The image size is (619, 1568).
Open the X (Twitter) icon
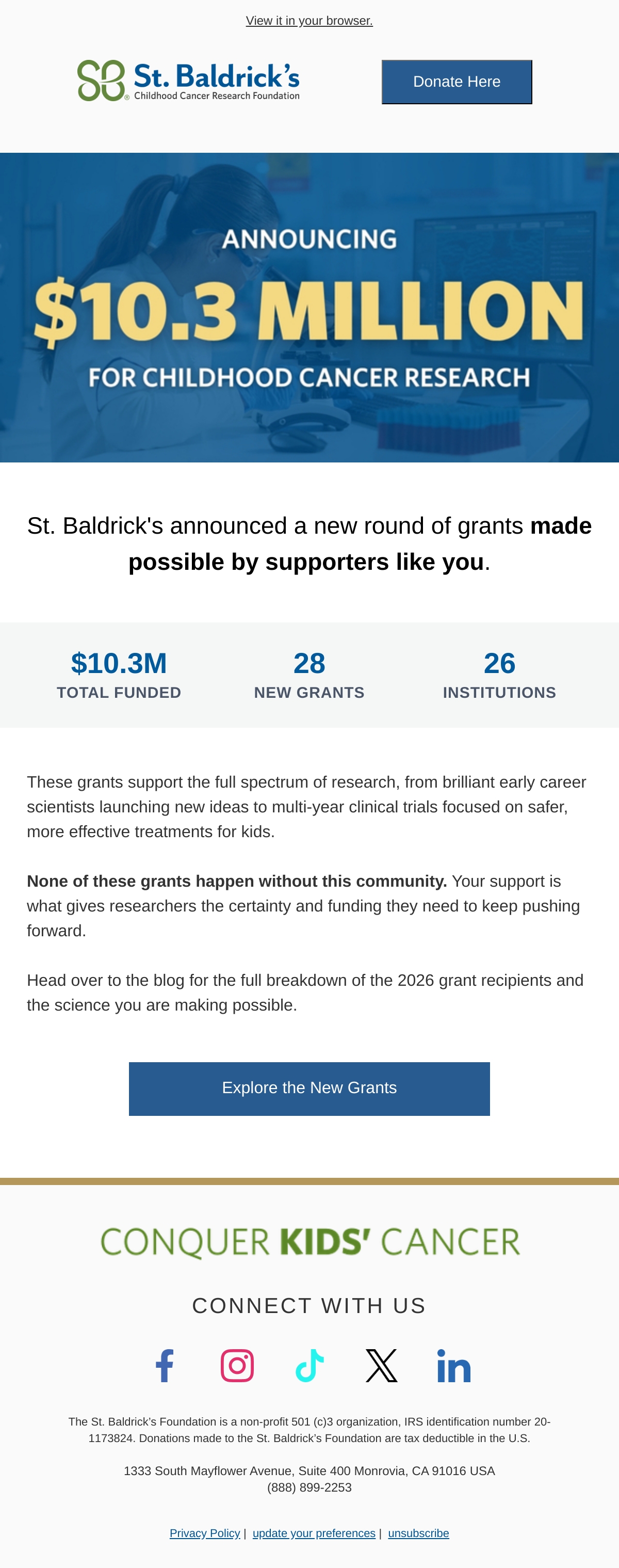382,1365
